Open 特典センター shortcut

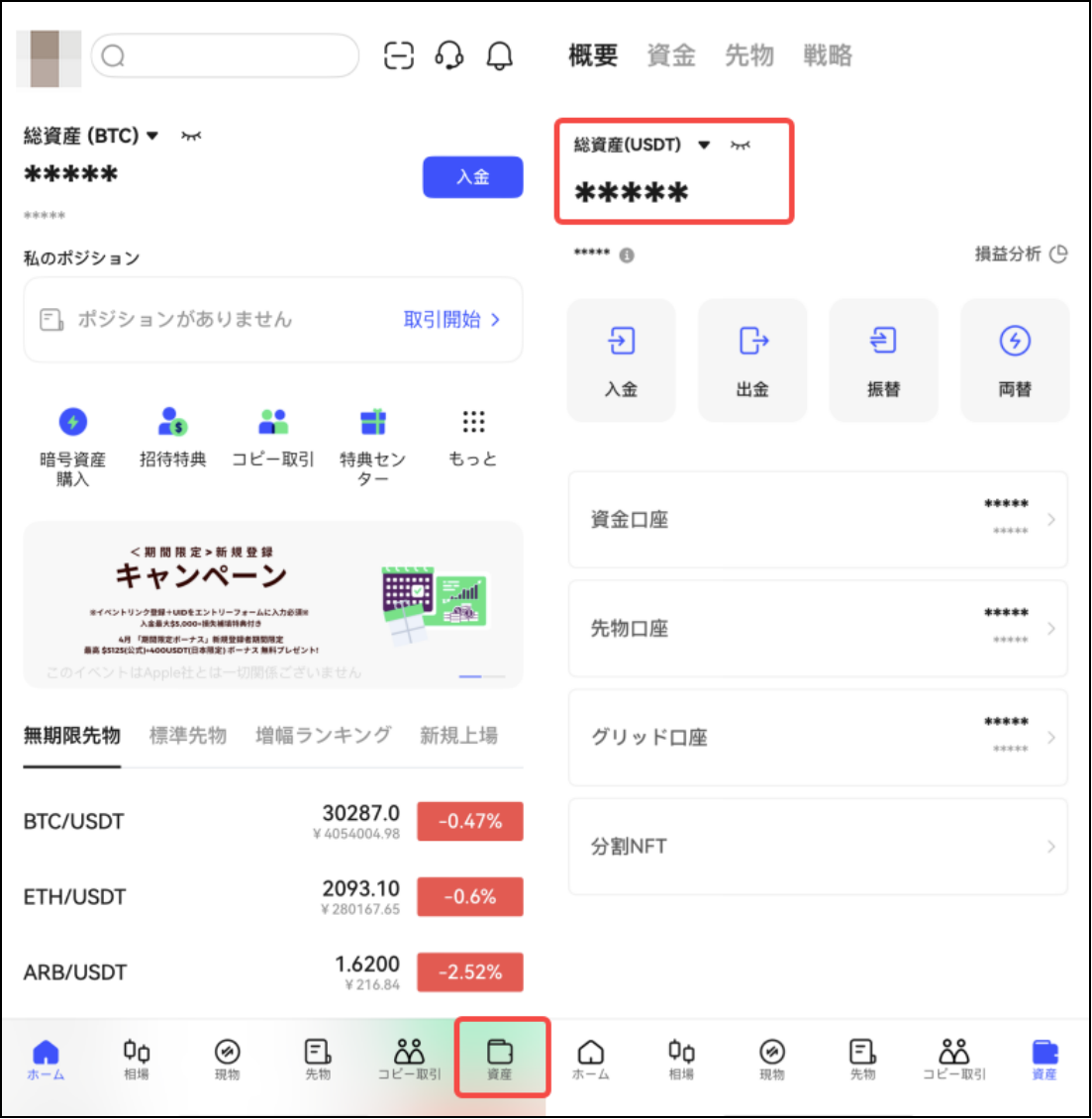coord(372,447)
